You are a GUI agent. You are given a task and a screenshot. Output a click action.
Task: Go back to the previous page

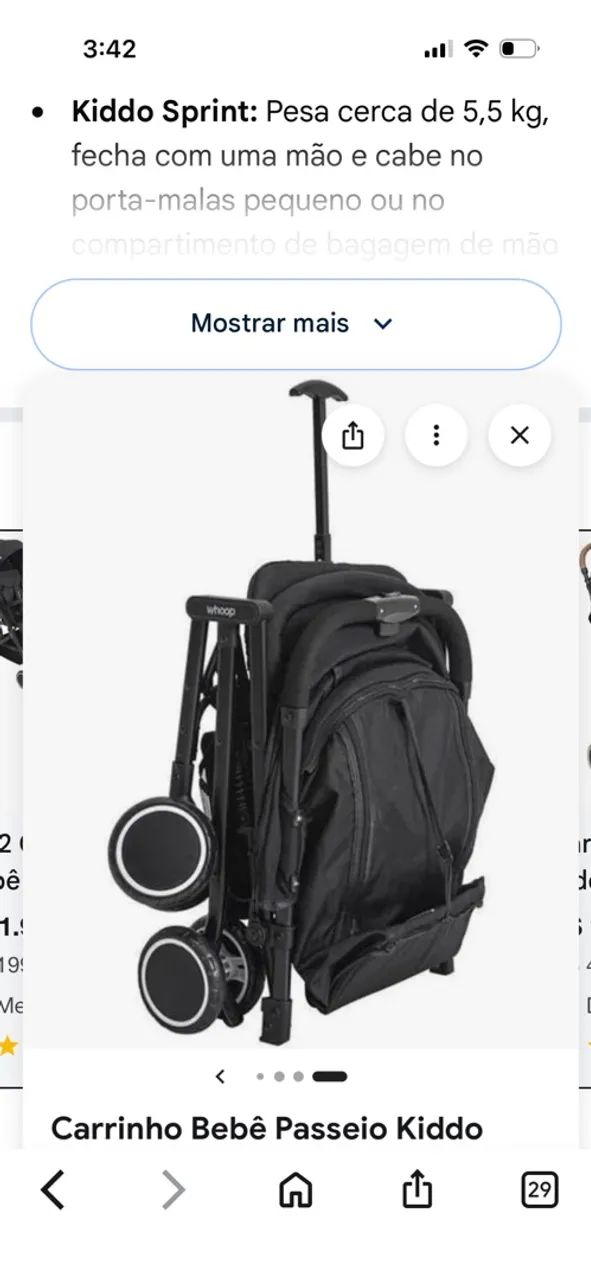(53, 1190)
